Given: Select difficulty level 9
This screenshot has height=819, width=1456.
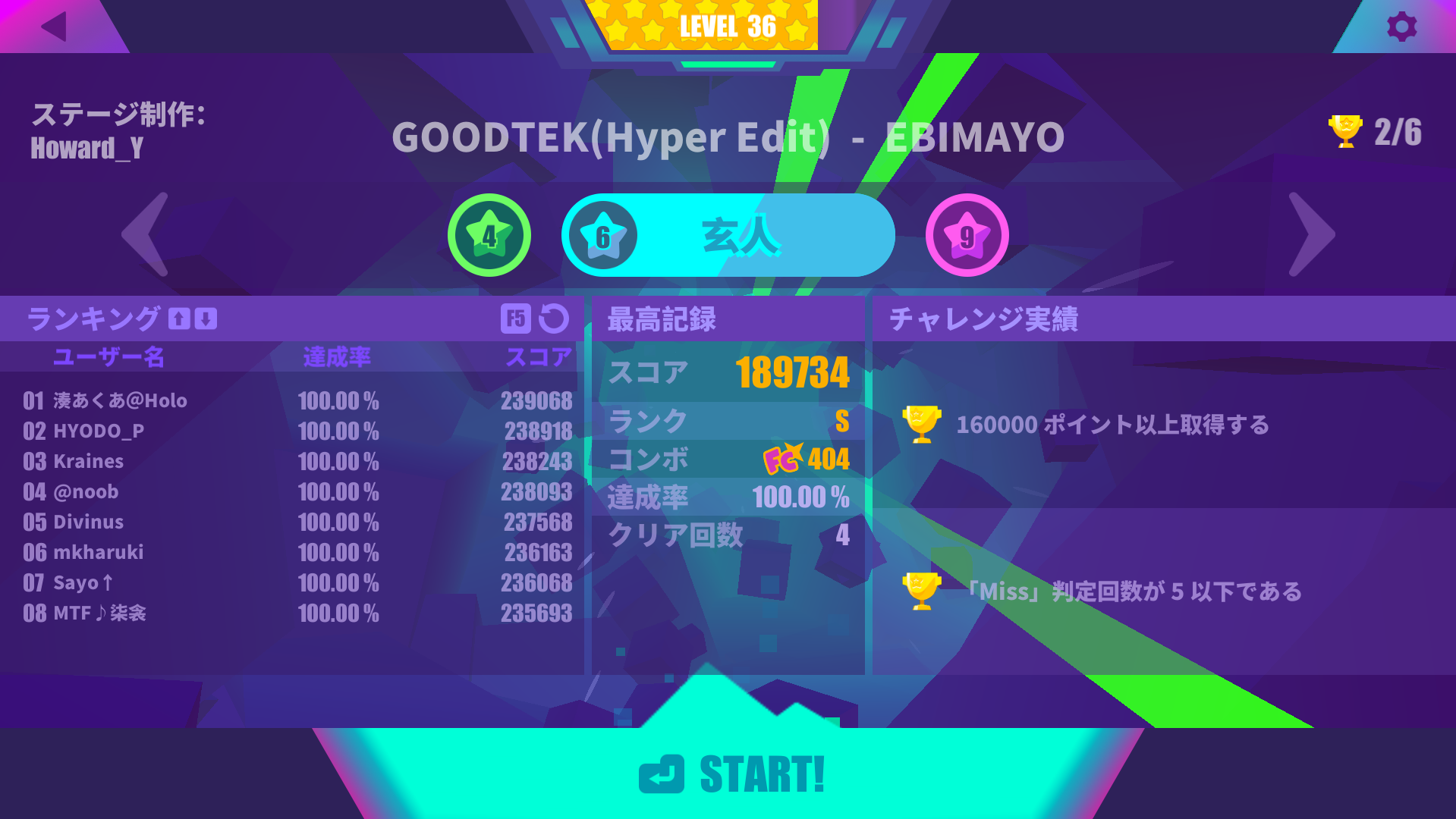Looking at the screenshot, I should click(x=967, y=236).
